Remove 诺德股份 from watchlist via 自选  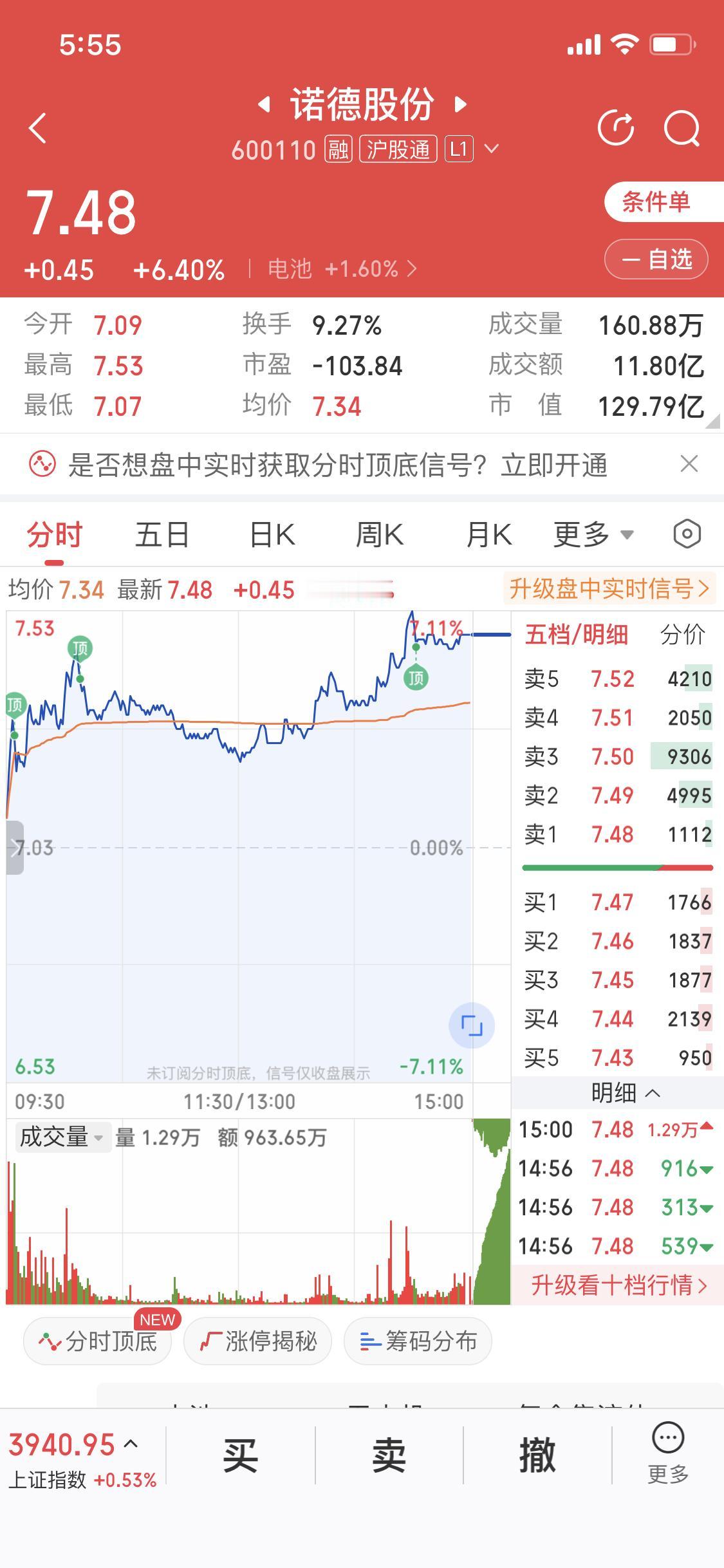point(655,259)
